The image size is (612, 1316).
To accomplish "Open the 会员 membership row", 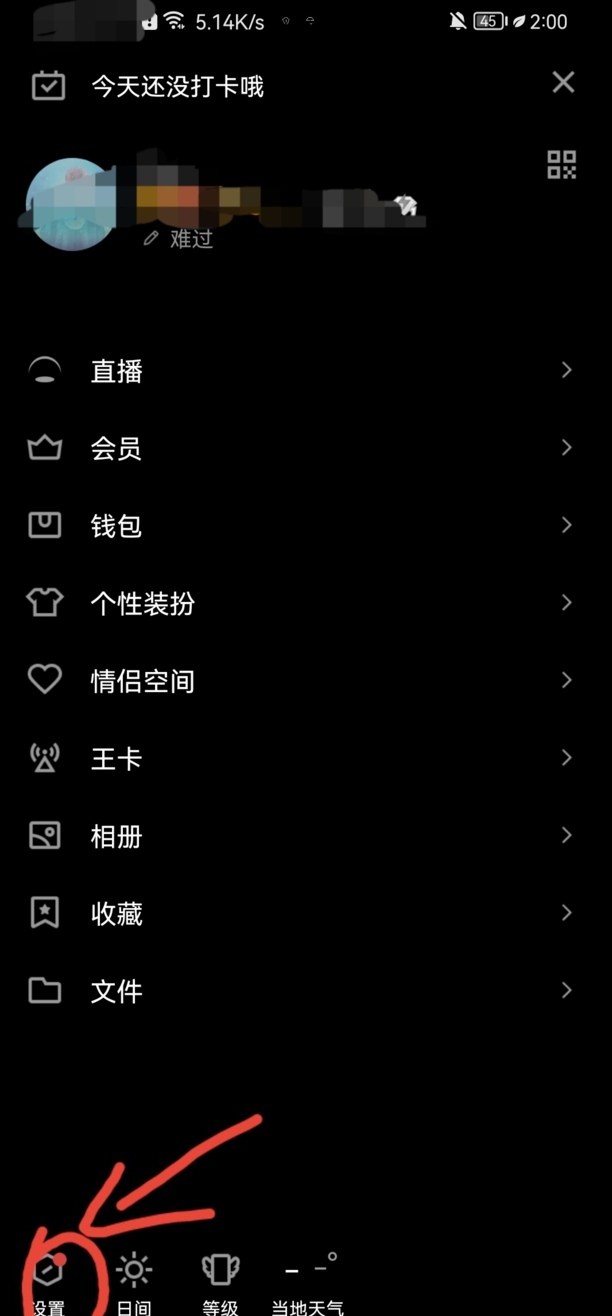I will (x=306, y=448).
